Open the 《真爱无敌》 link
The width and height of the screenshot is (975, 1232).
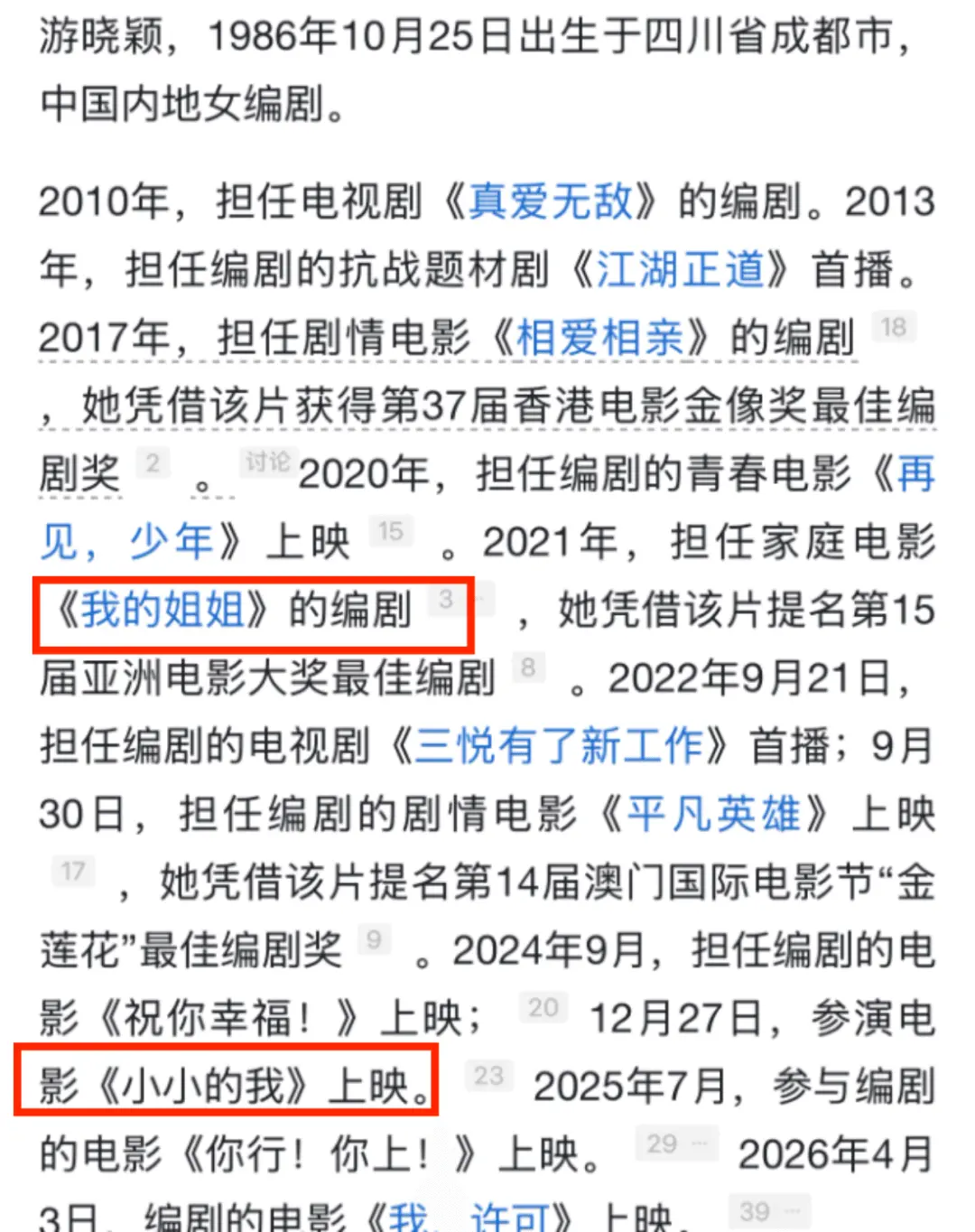tap(551, 201)
